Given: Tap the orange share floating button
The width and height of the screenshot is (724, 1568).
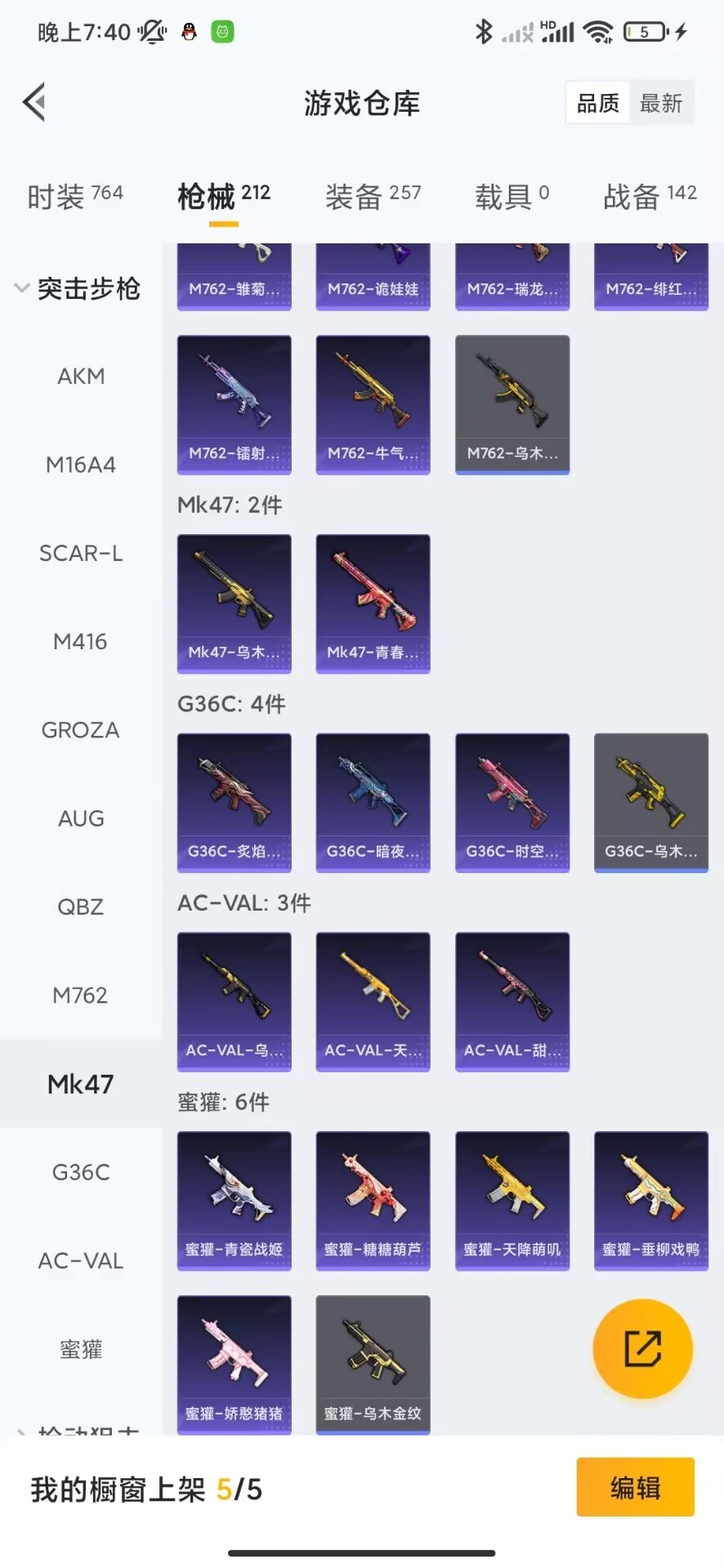Looking at the screenshot, I should [x=642, y=1348].
